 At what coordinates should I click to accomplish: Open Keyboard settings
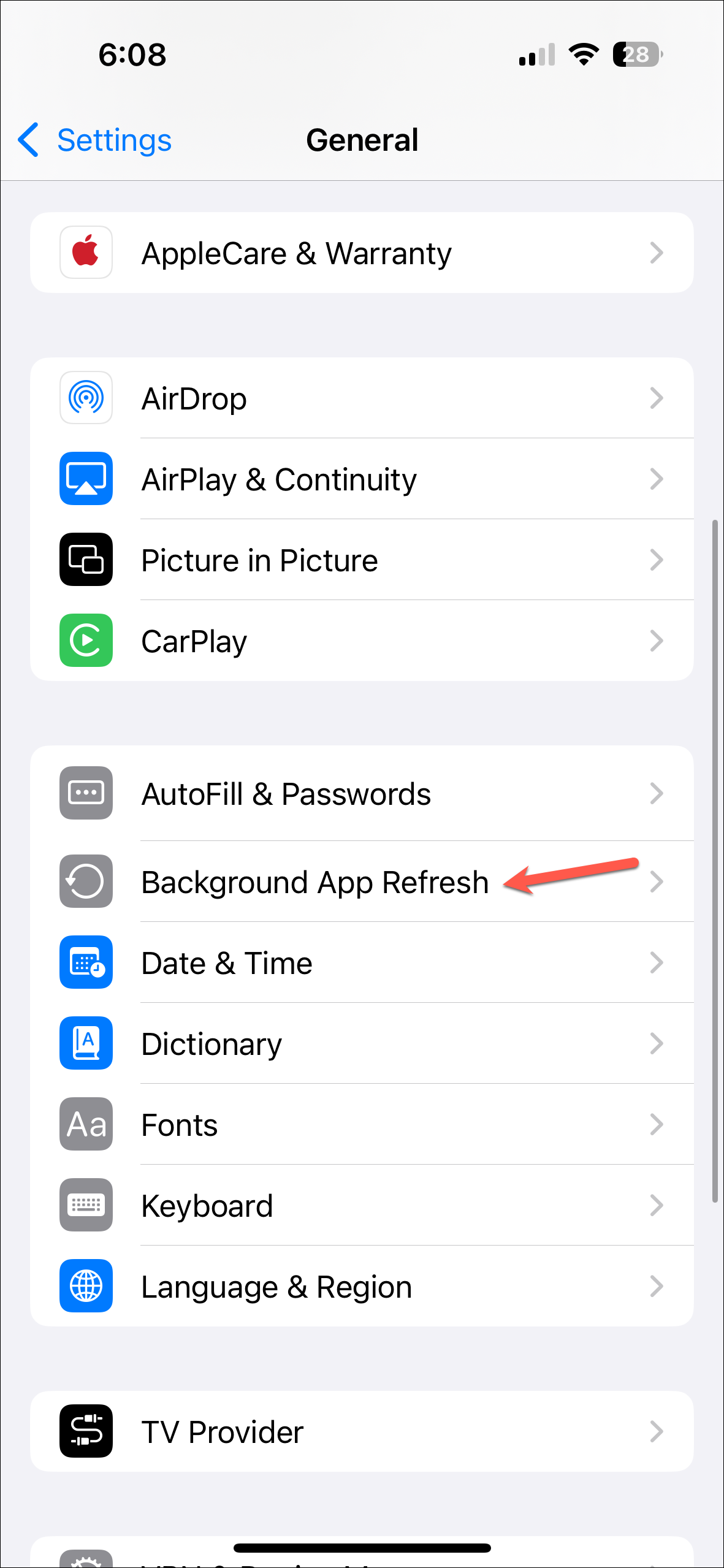coord(362,1206)
